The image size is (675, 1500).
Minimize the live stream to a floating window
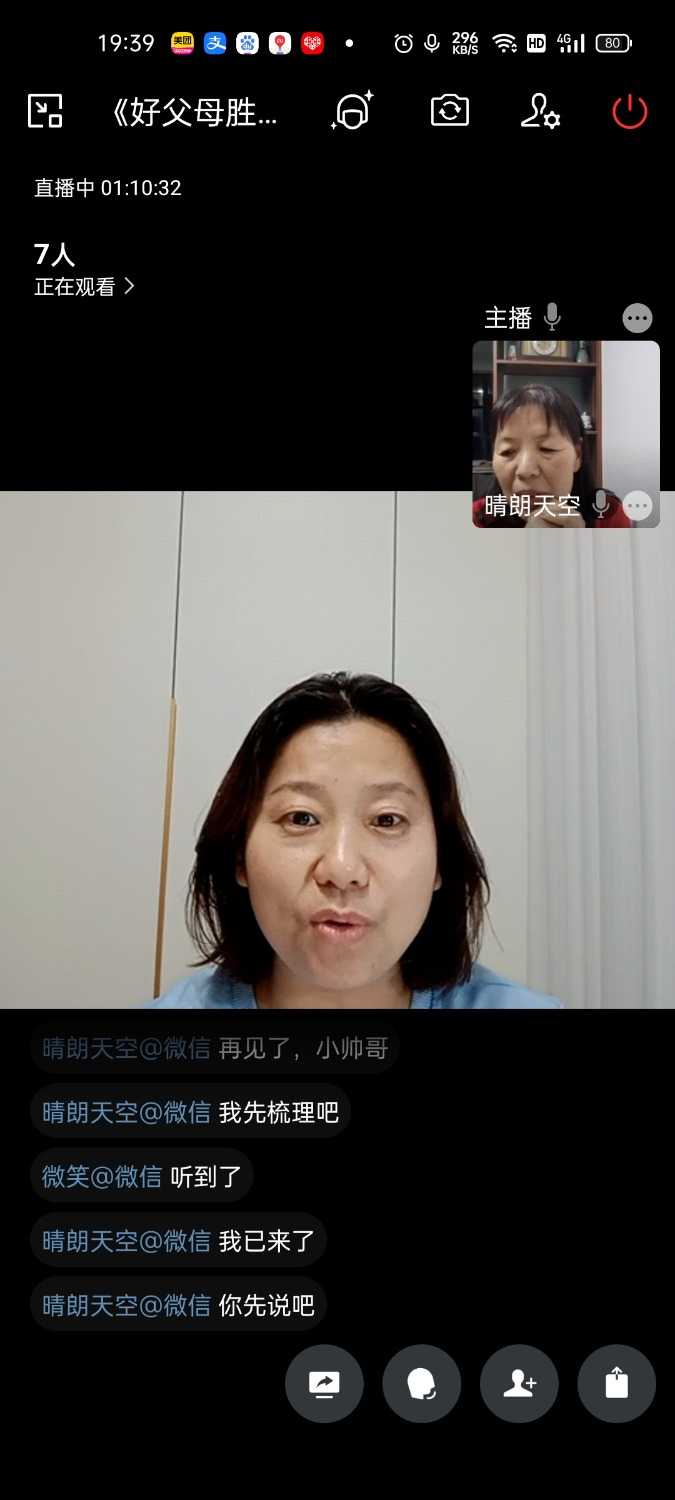coord(45,111)
